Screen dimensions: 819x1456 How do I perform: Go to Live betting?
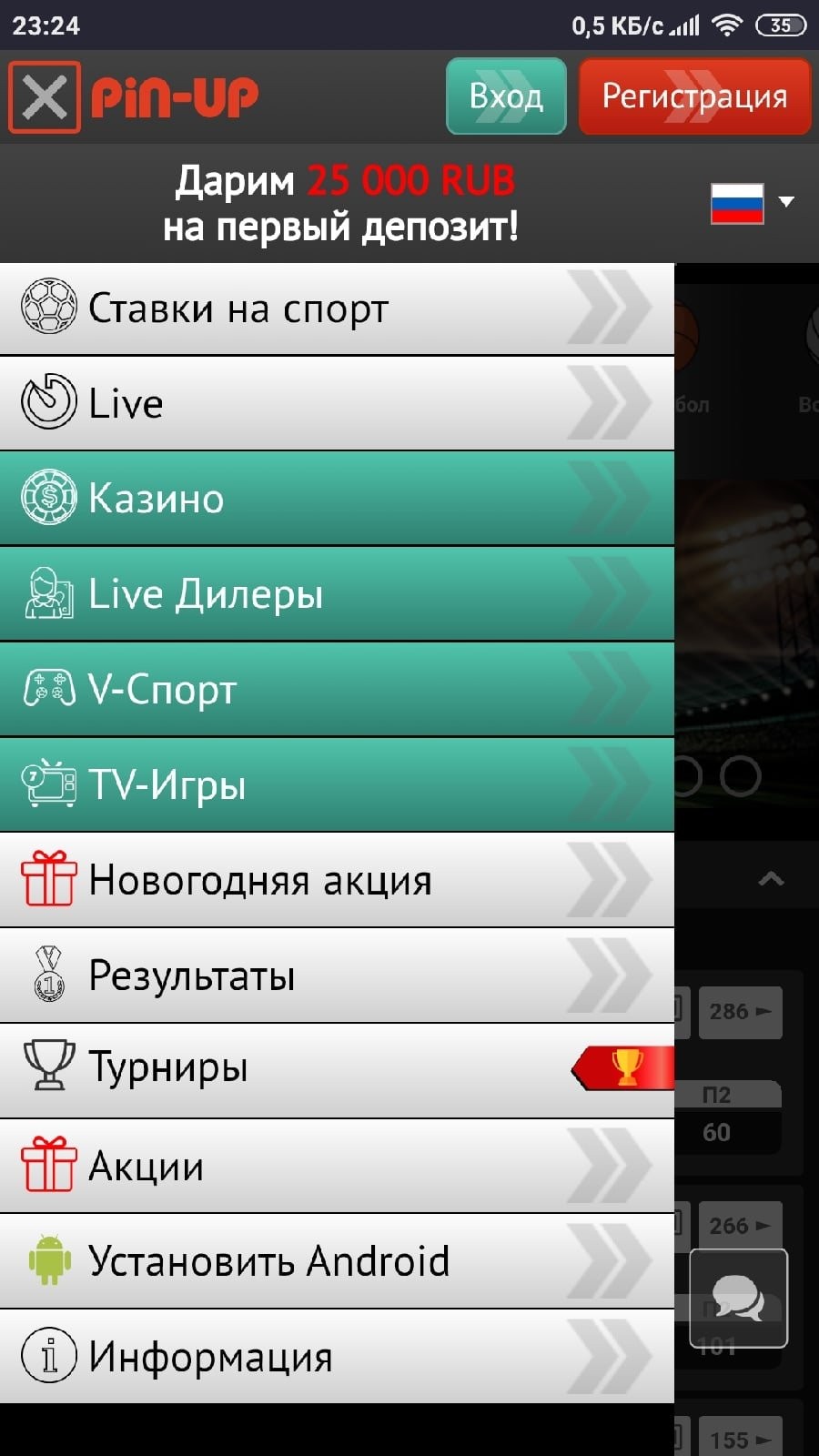pyautogui.click(x=337, y=403)
